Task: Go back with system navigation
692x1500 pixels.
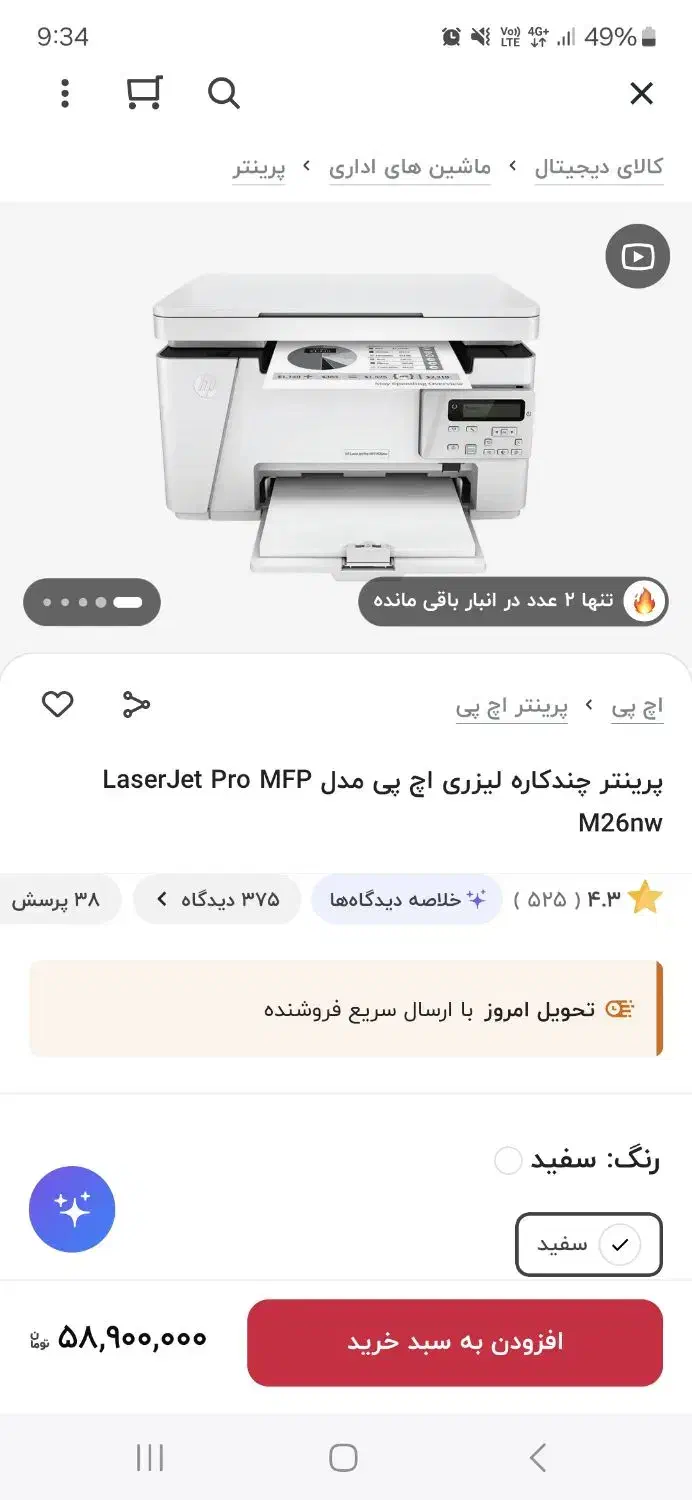Action: (537, 1458)
